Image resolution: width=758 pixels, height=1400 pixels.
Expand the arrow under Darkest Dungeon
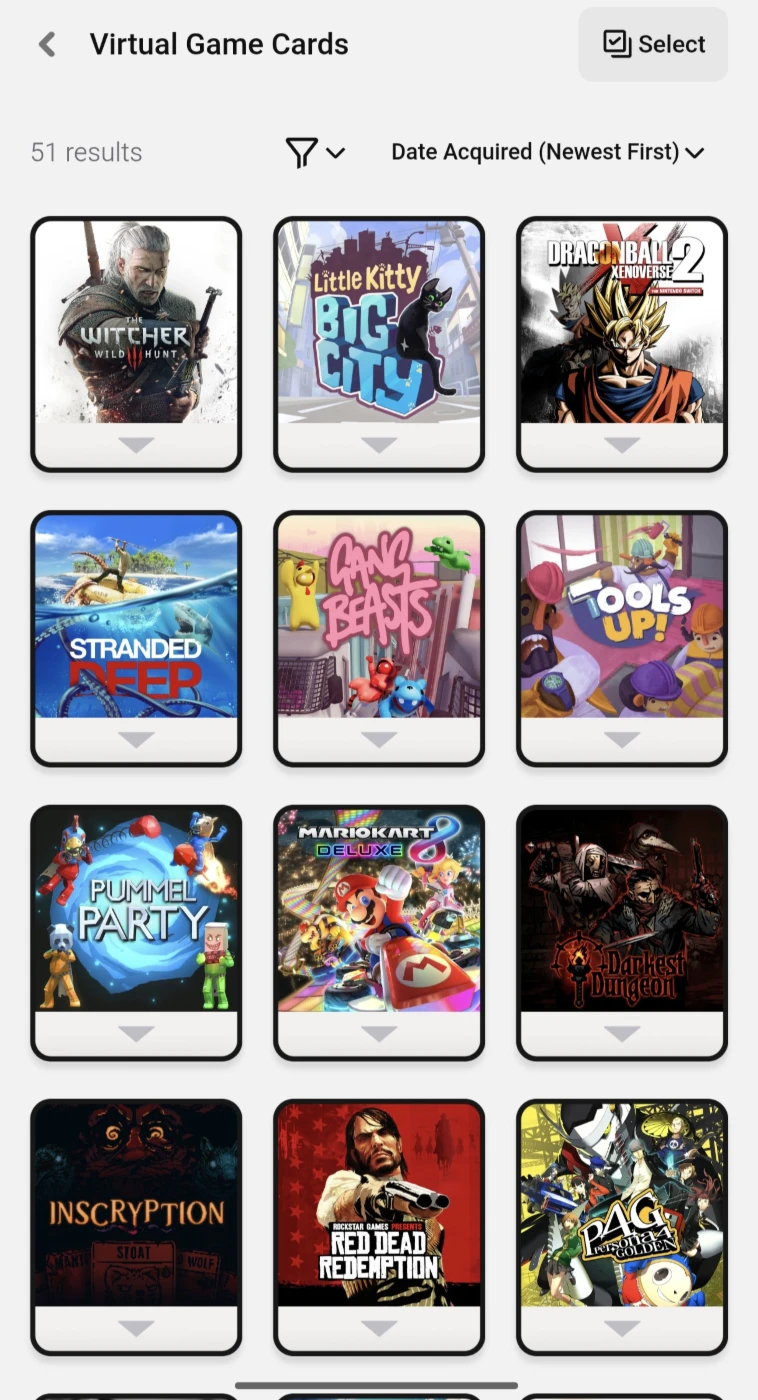coord(622,1033)
